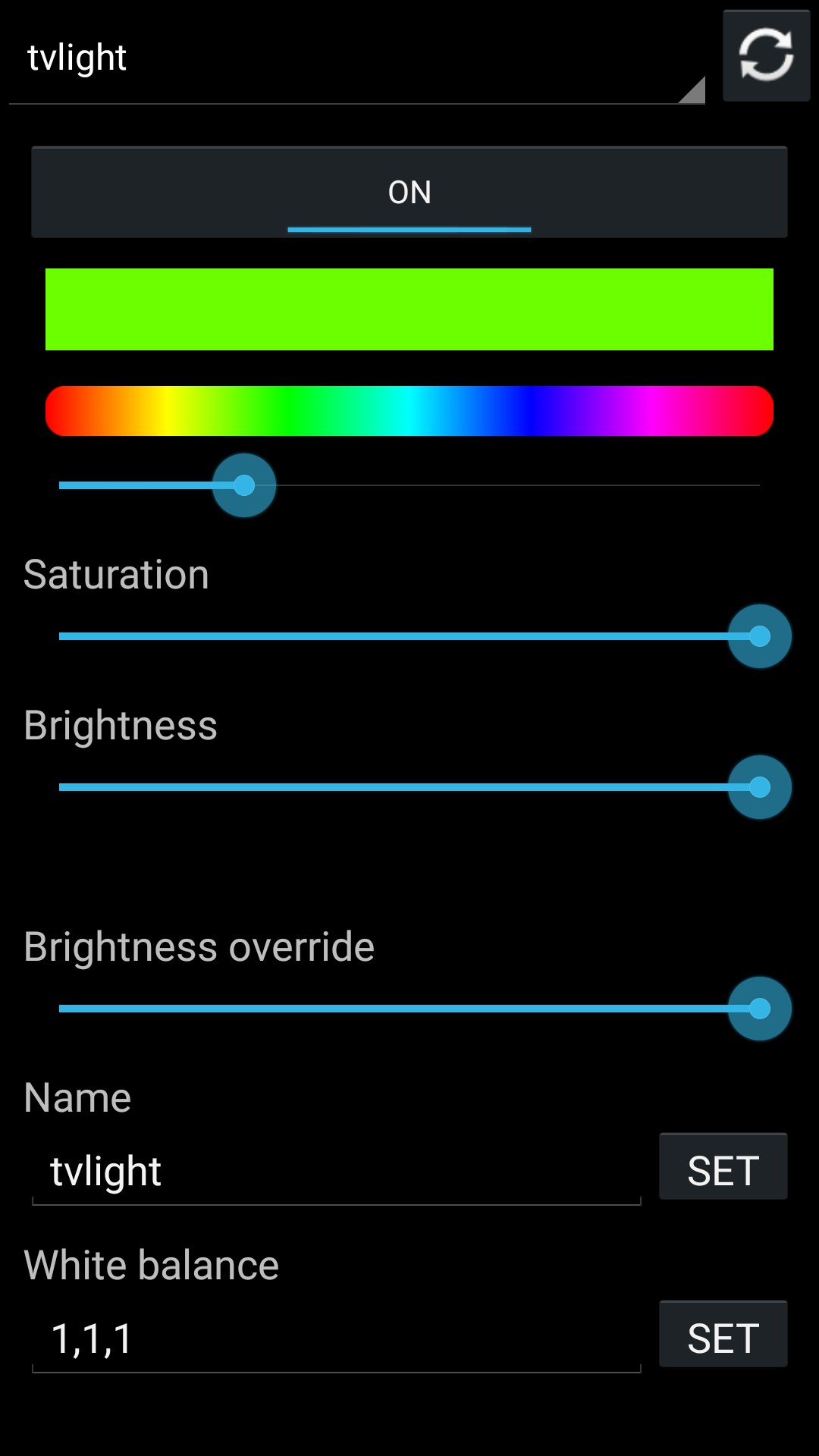Edit the White balance field

[336, 1339]
